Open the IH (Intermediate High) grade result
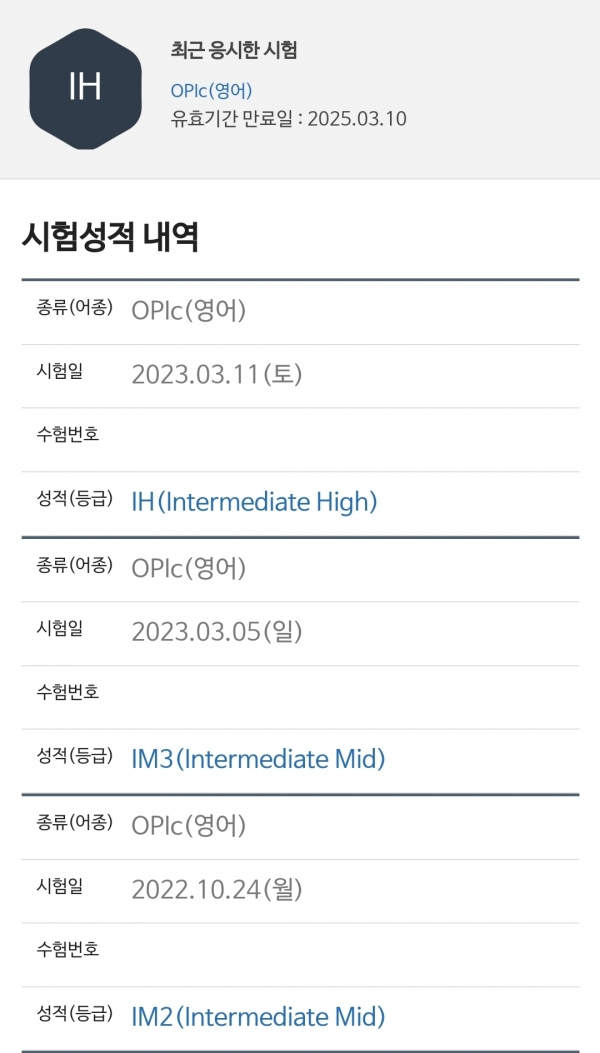The width and height of the screenshot is (600, 1053). (x=254, y=502)
